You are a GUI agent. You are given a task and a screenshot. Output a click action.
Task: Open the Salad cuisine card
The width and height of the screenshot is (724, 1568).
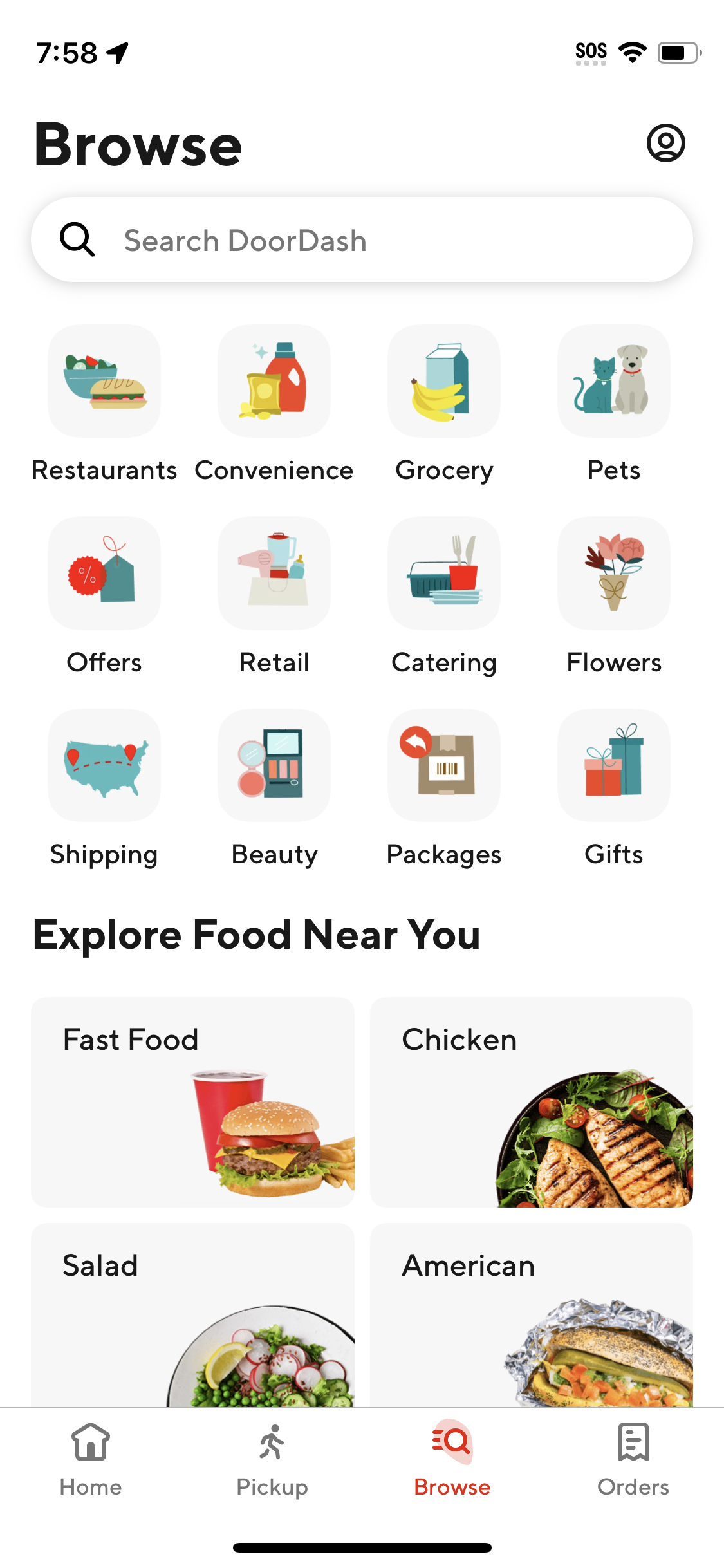(x=192, y=1326)
